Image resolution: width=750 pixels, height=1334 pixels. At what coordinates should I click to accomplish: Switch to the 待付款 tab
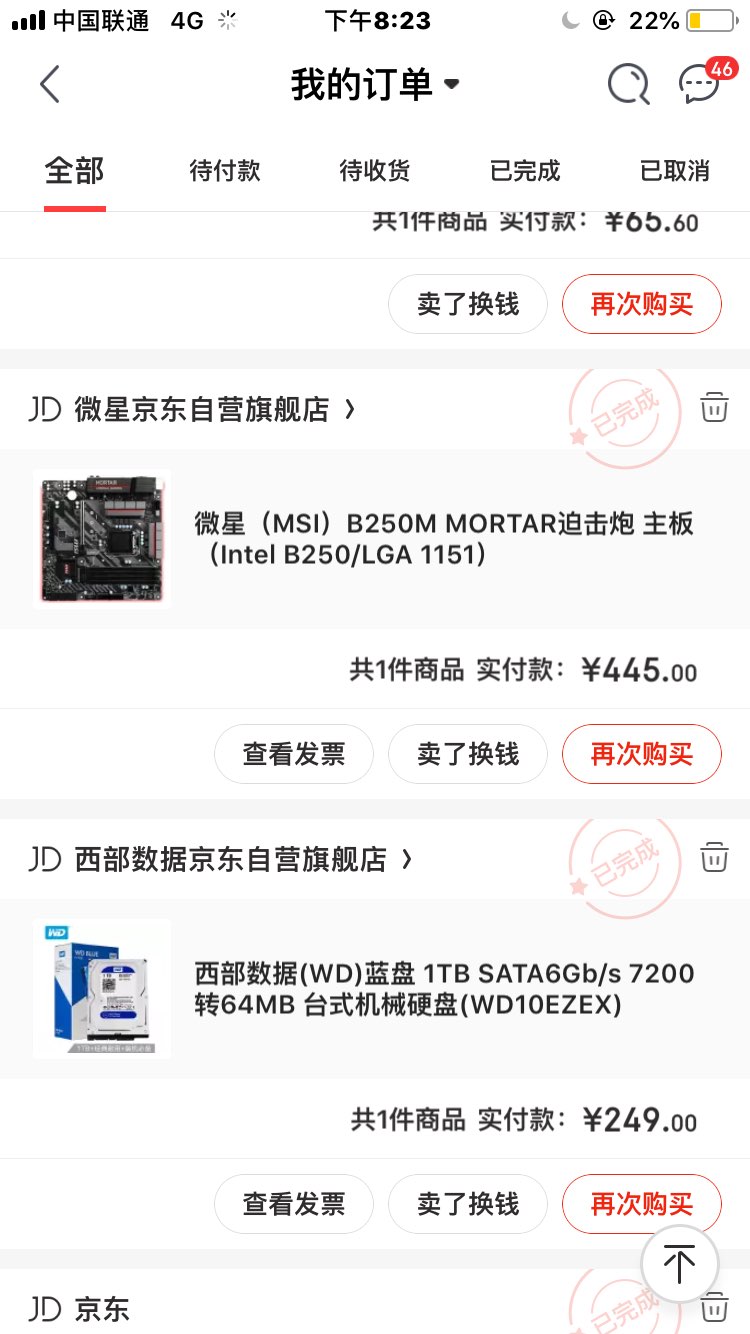[x=225, y=171]
